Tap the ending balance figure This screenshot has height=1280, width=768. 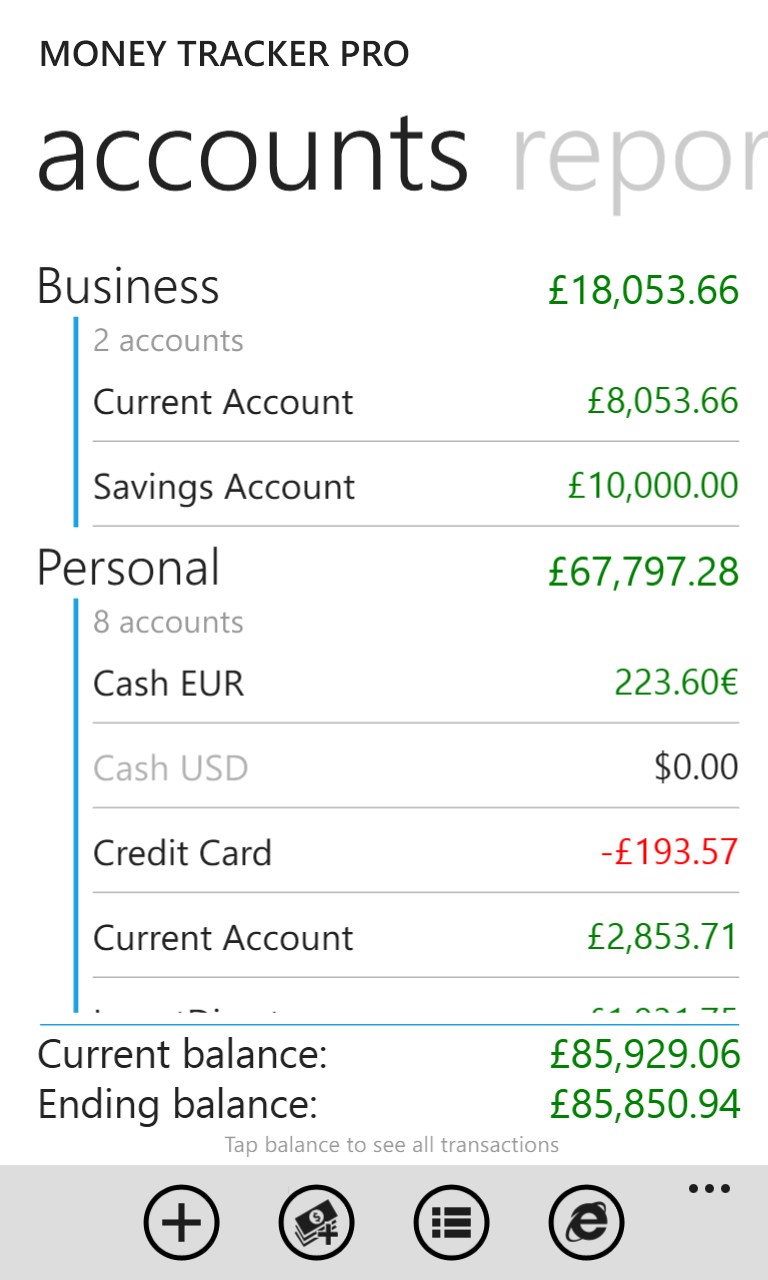[x=643, y=1104]
